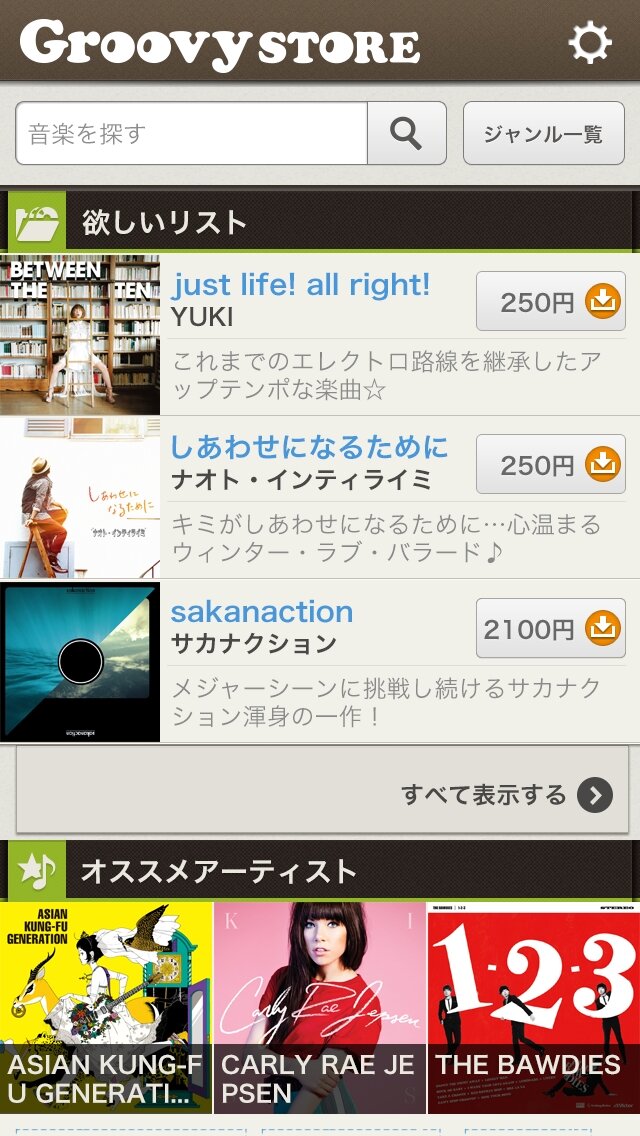Tap すべて表示する to show all
640x1136 pixels.
[x=322, y=794]
